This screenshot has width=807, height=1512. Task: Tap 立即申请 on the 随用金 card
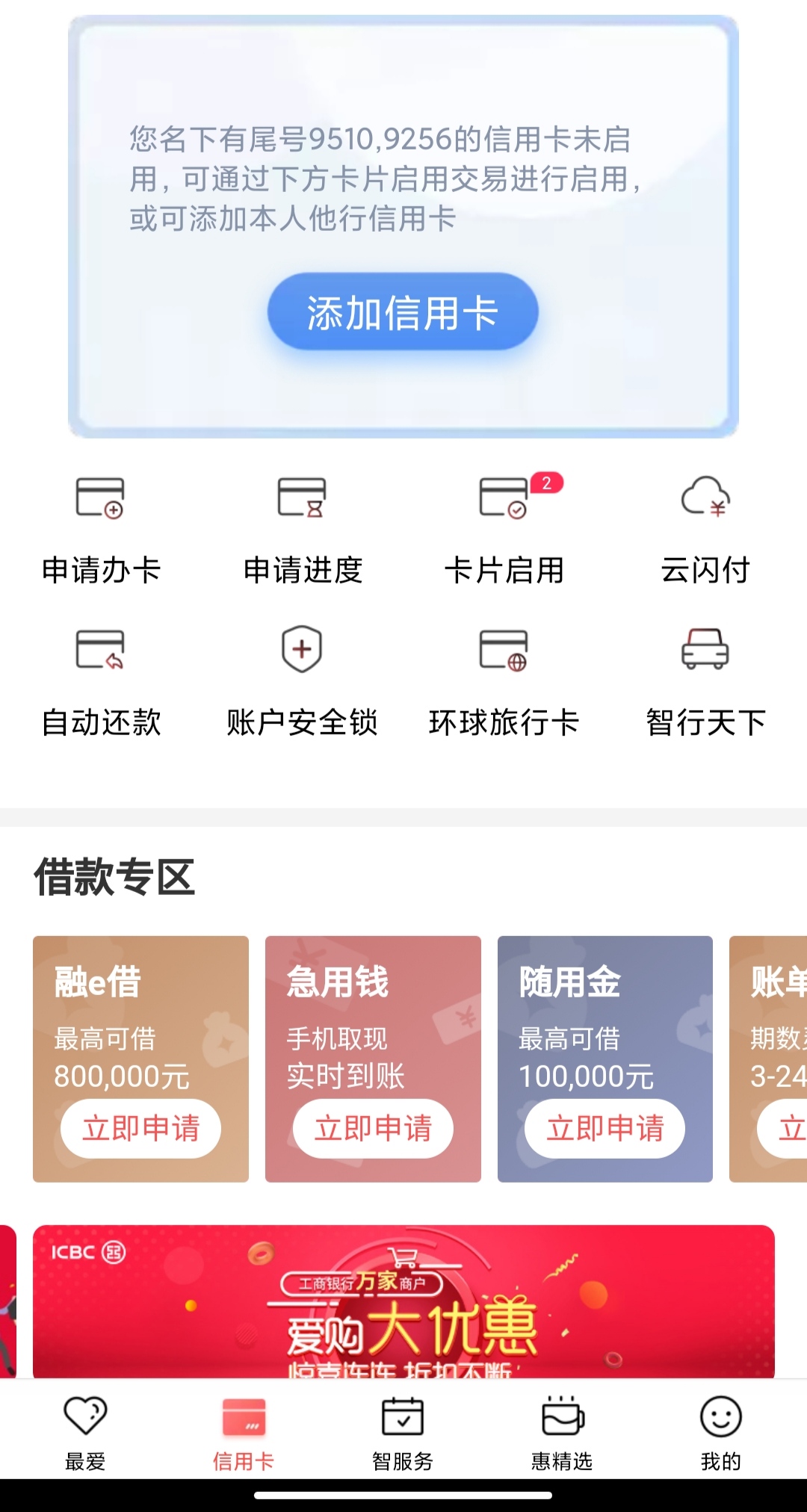(605, 1128)
